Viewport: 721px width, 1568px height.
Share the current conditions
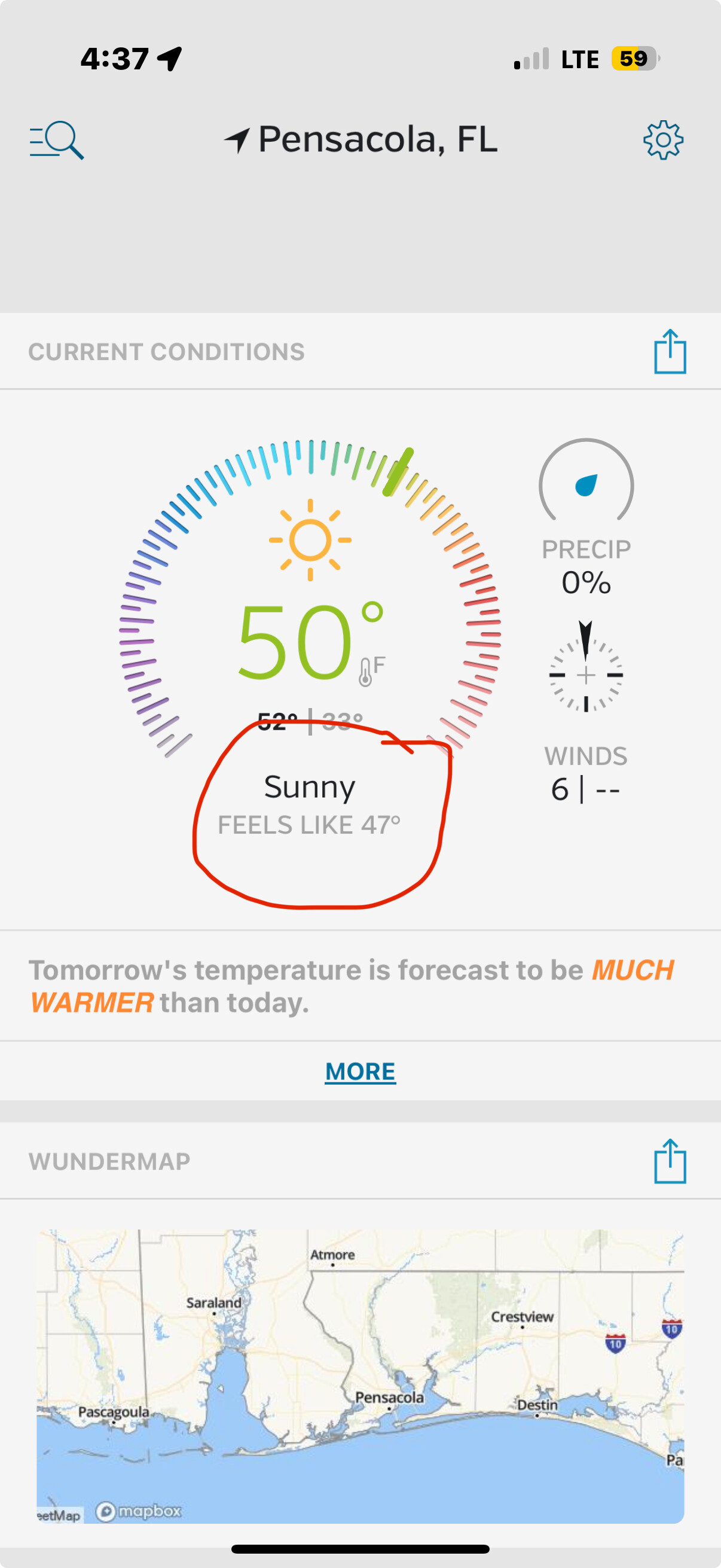click(x=669, y=351)
